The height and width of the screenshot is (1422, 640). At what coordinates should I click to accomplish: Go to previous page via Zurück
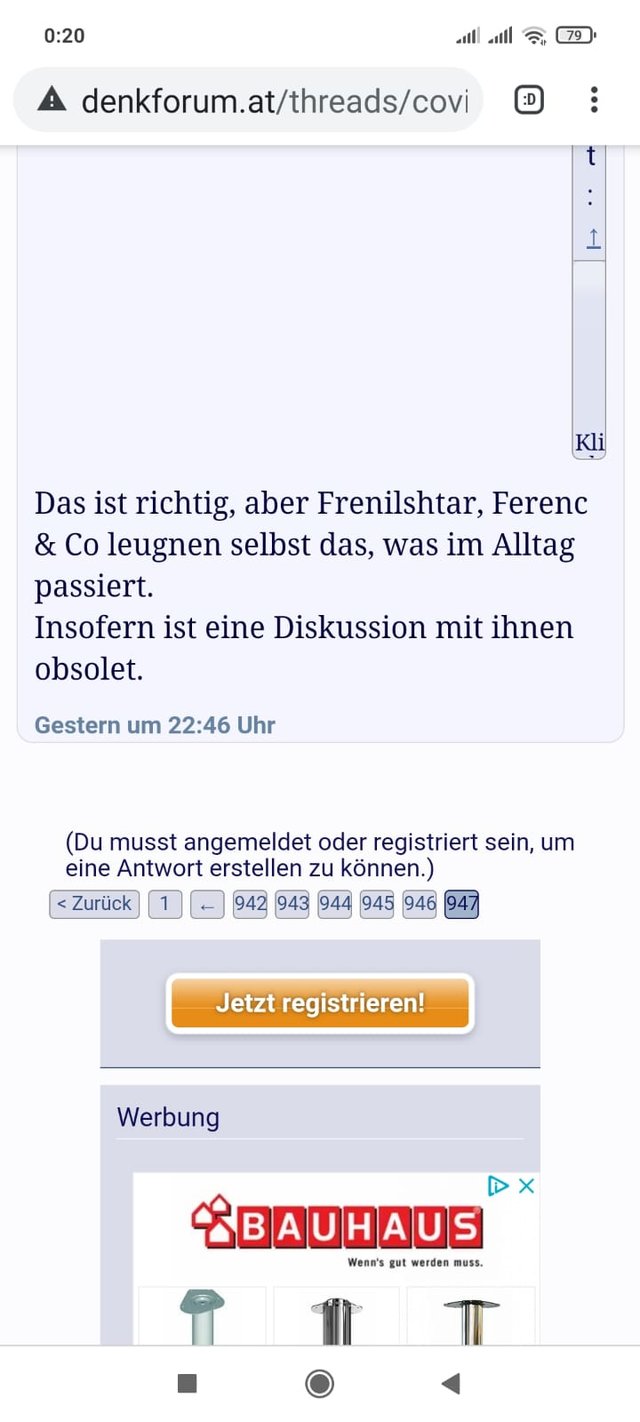(x=94, y=904)
